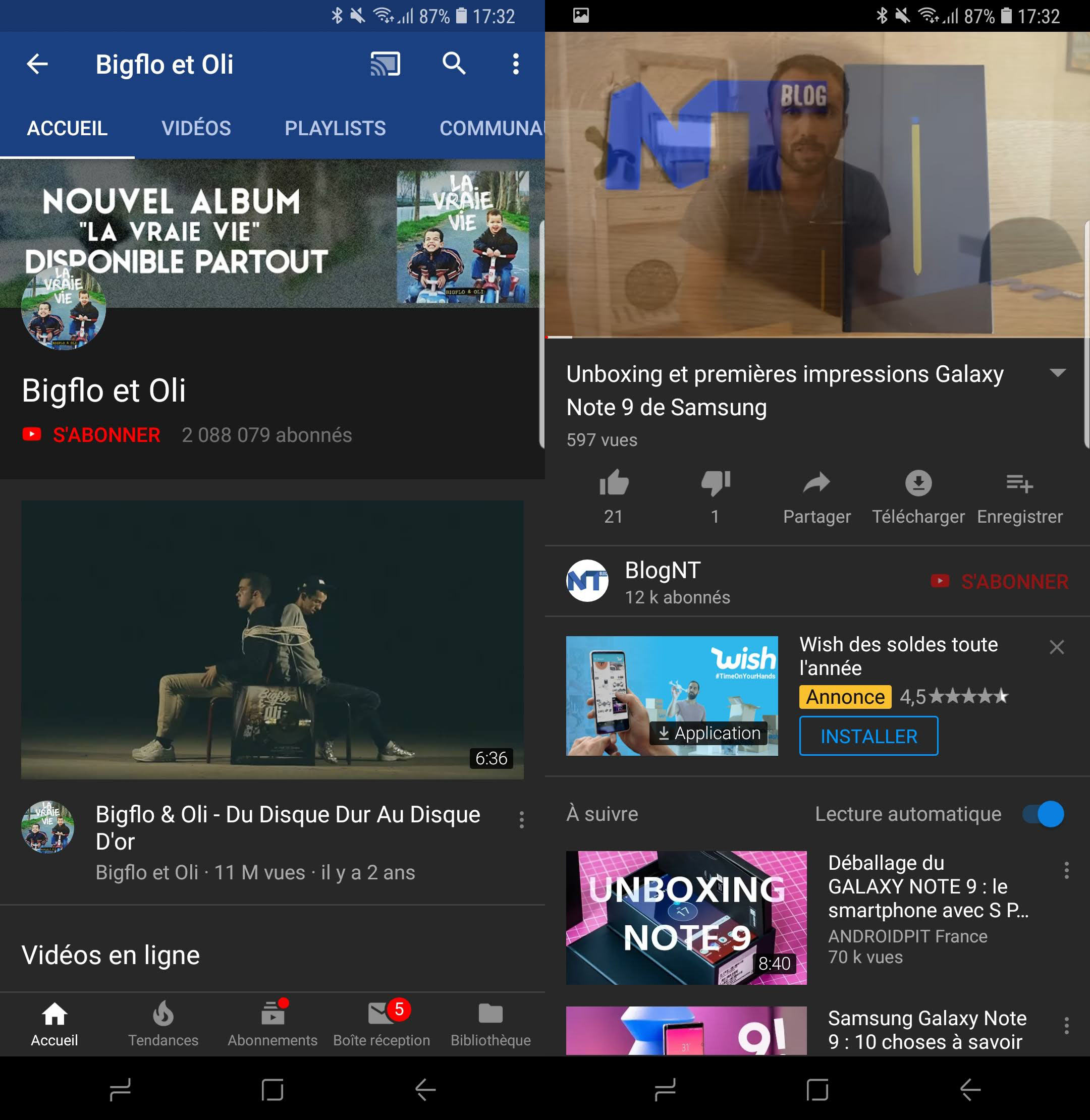Switch to the Vidéos tab
Image resolution: width=1090 pixels, height=1120 pixels.
point(196,128)
